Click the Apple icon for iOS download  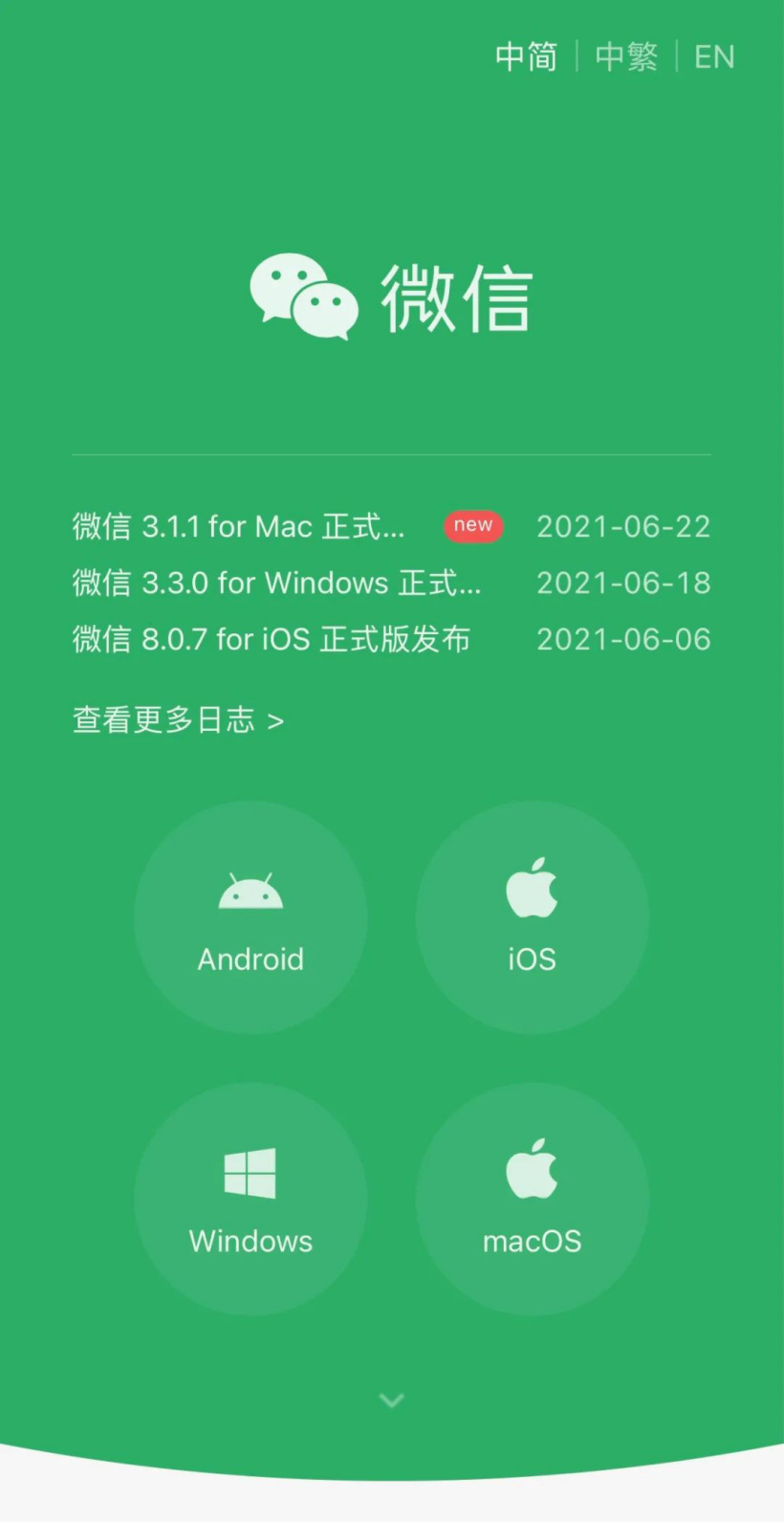tap(531, 888)
